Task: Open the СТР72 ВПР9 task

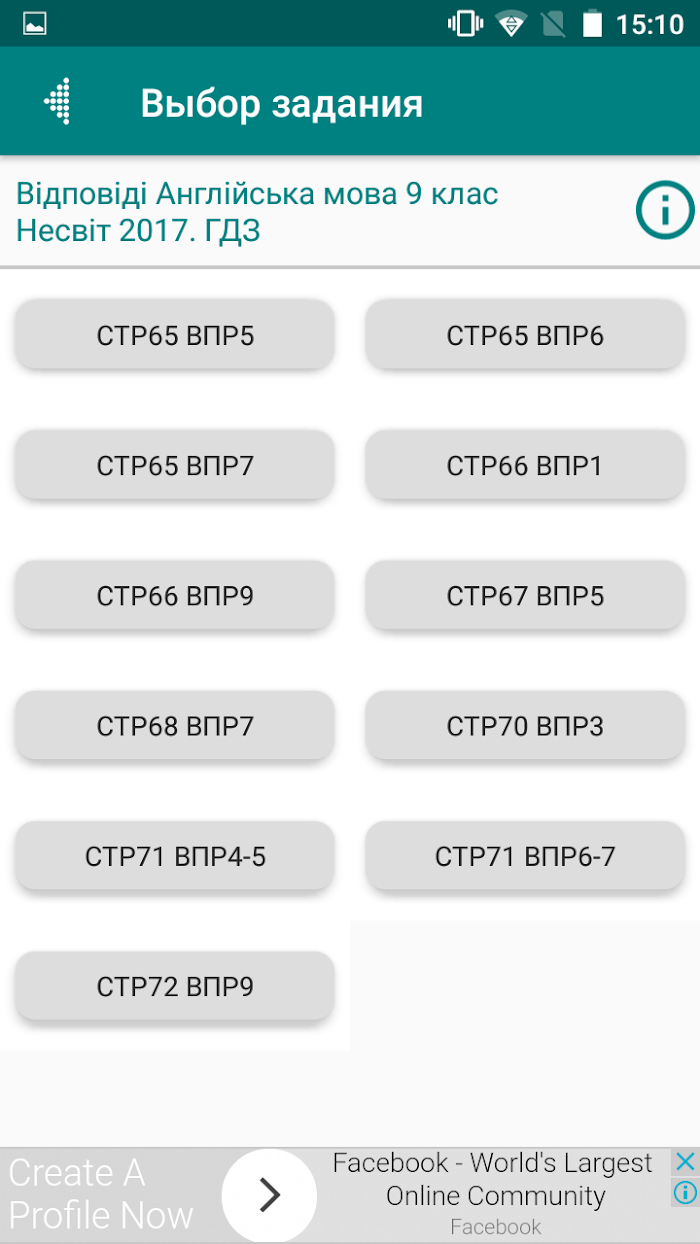Action: coord(175,987)
